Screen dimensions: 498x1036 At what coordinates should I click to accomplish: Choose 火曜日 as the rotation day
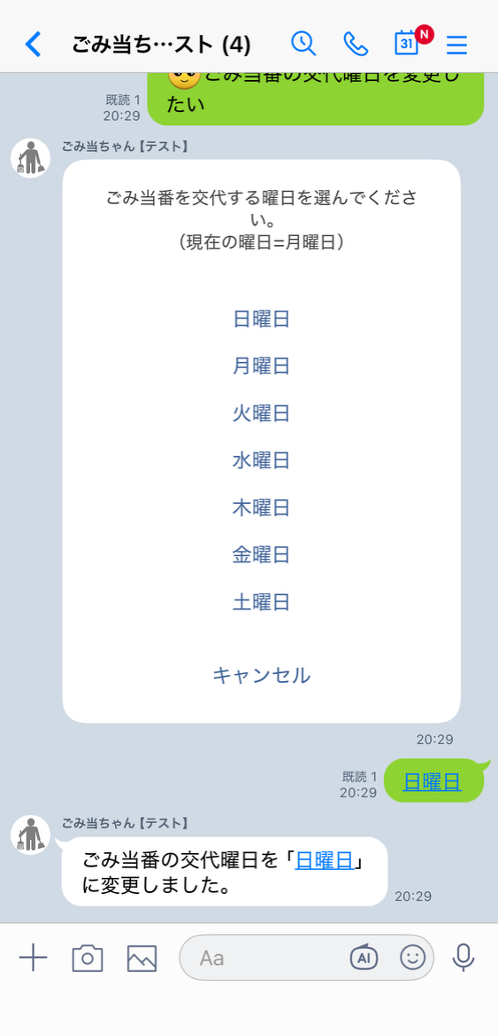[x=262, y=414]
